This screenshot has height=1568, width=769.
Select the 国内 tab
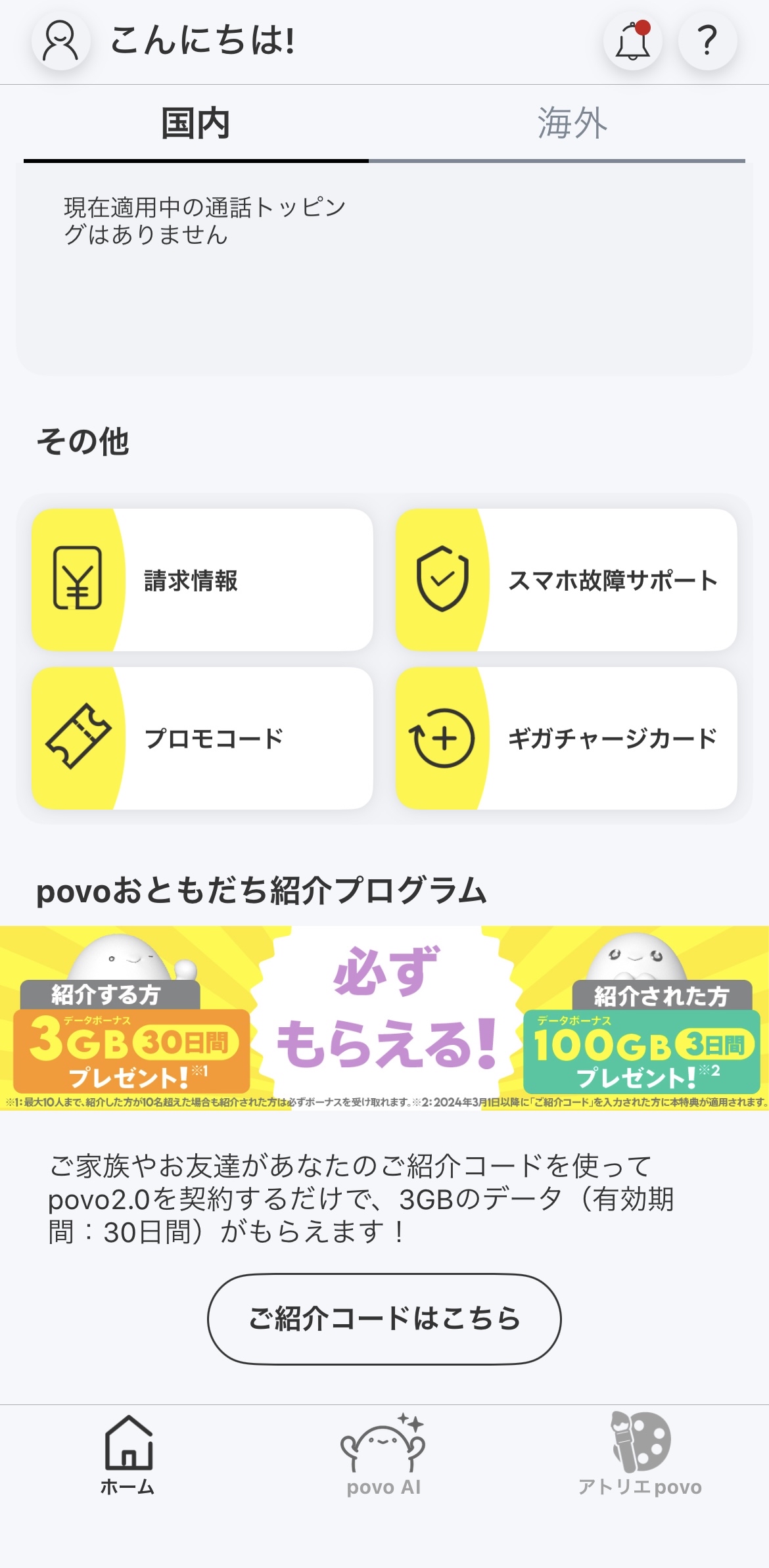coord(196,124)
